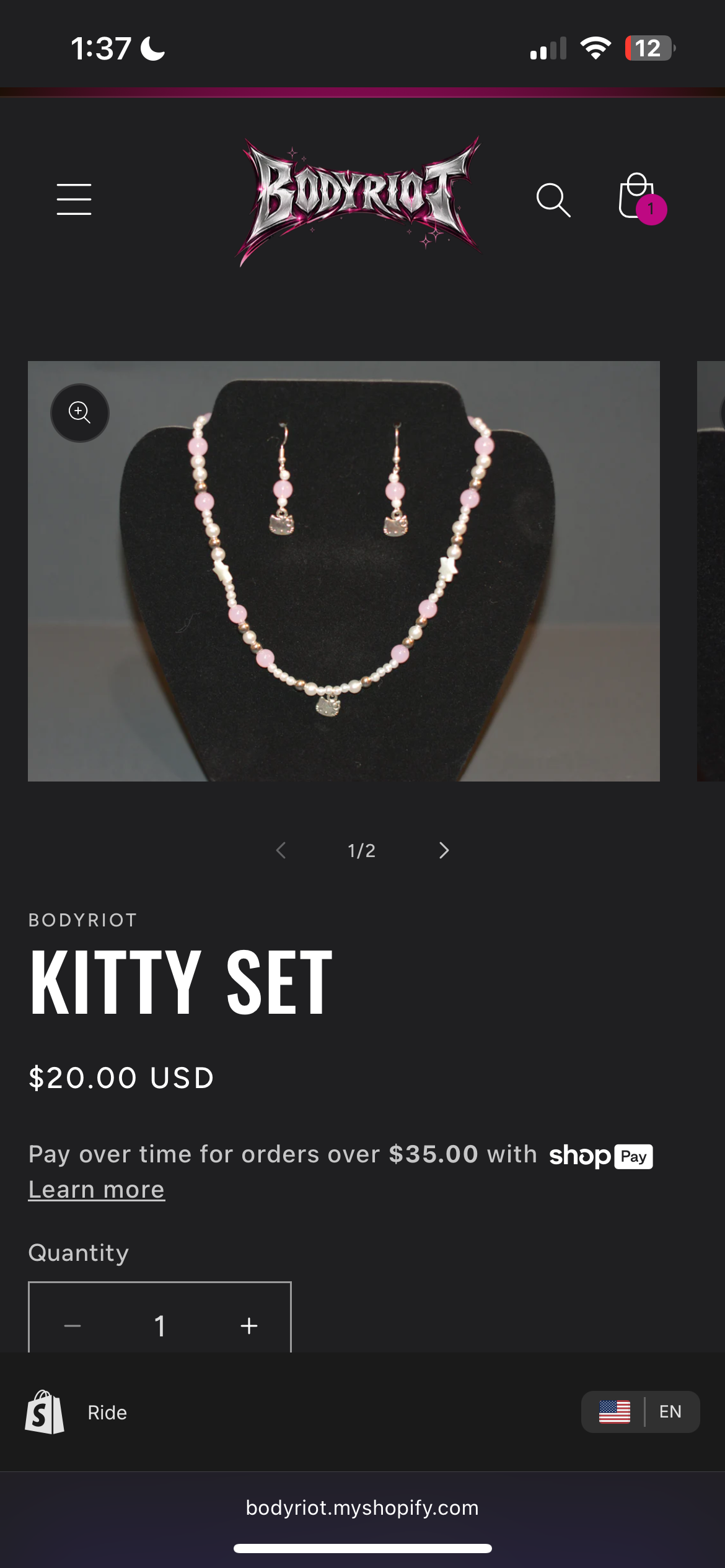Viewport: 725px width, 1568px height.
Task: Open the US EN language selector
Action: (640, 1412)
